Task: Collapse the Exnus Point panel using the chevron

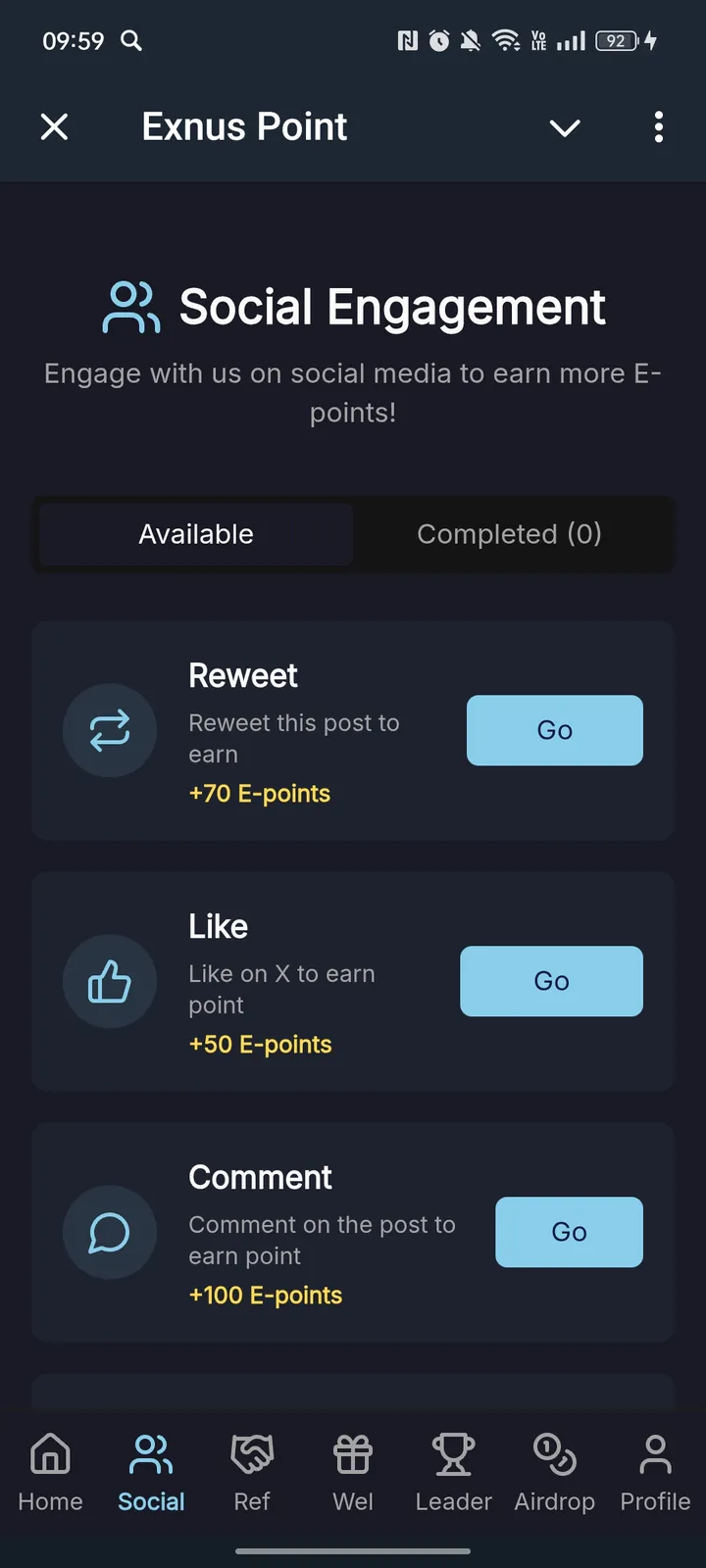Action: 565,127
